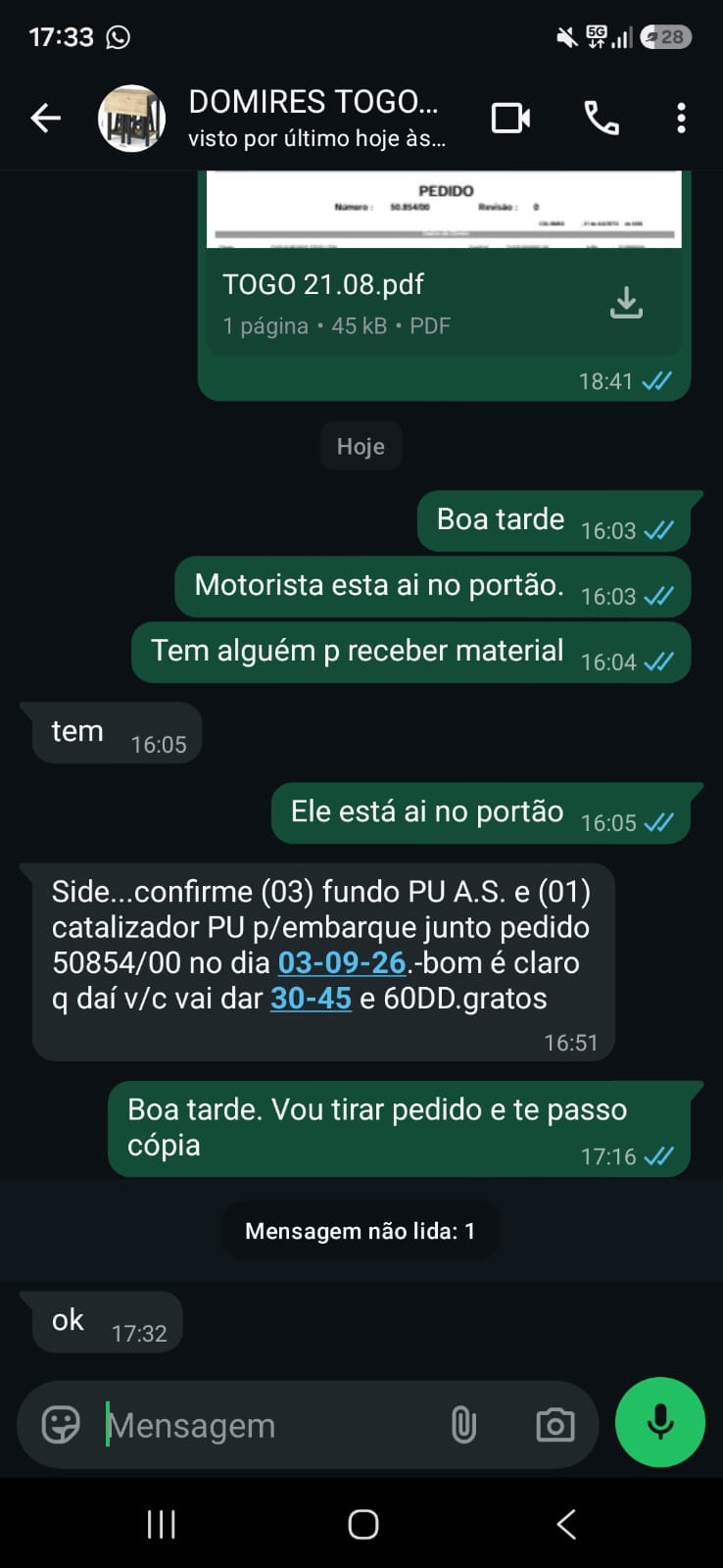Viewport: 723px width, 1568px height.
Task: Download the TOGO 21.08.pdf file
Action: tap(626, 303)
